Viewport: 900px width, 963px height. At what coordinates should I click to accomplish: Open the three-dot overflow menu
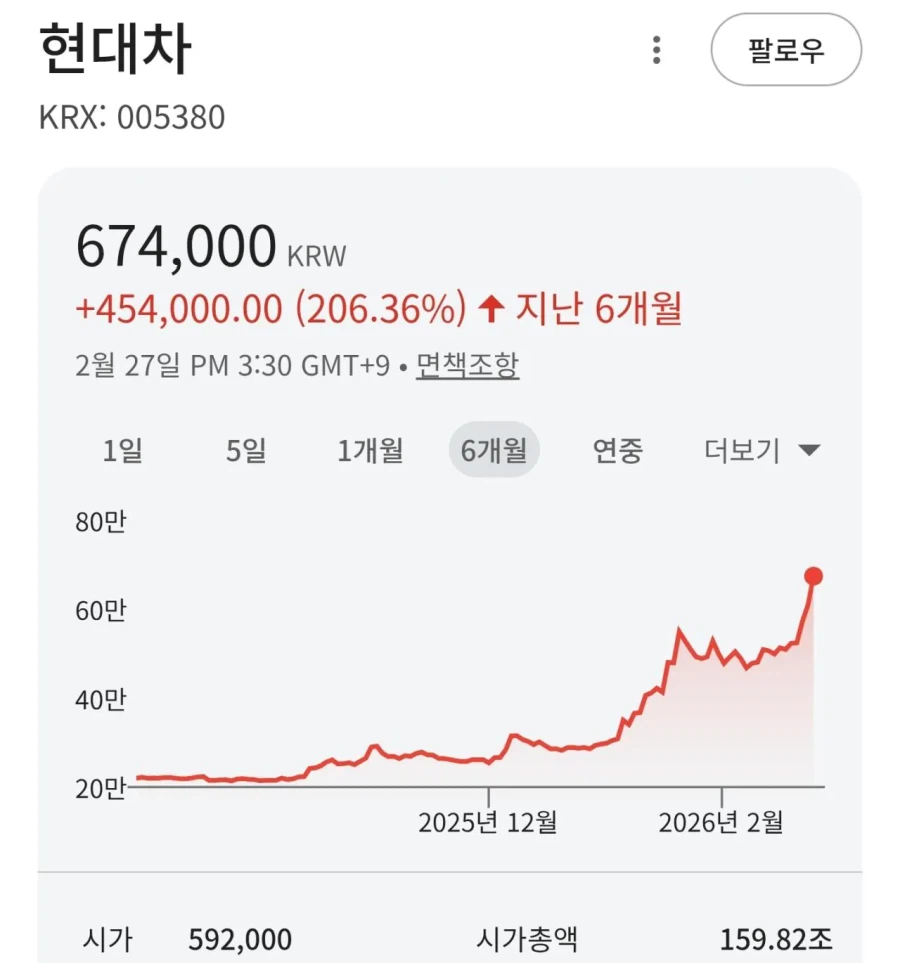[656, 49]
